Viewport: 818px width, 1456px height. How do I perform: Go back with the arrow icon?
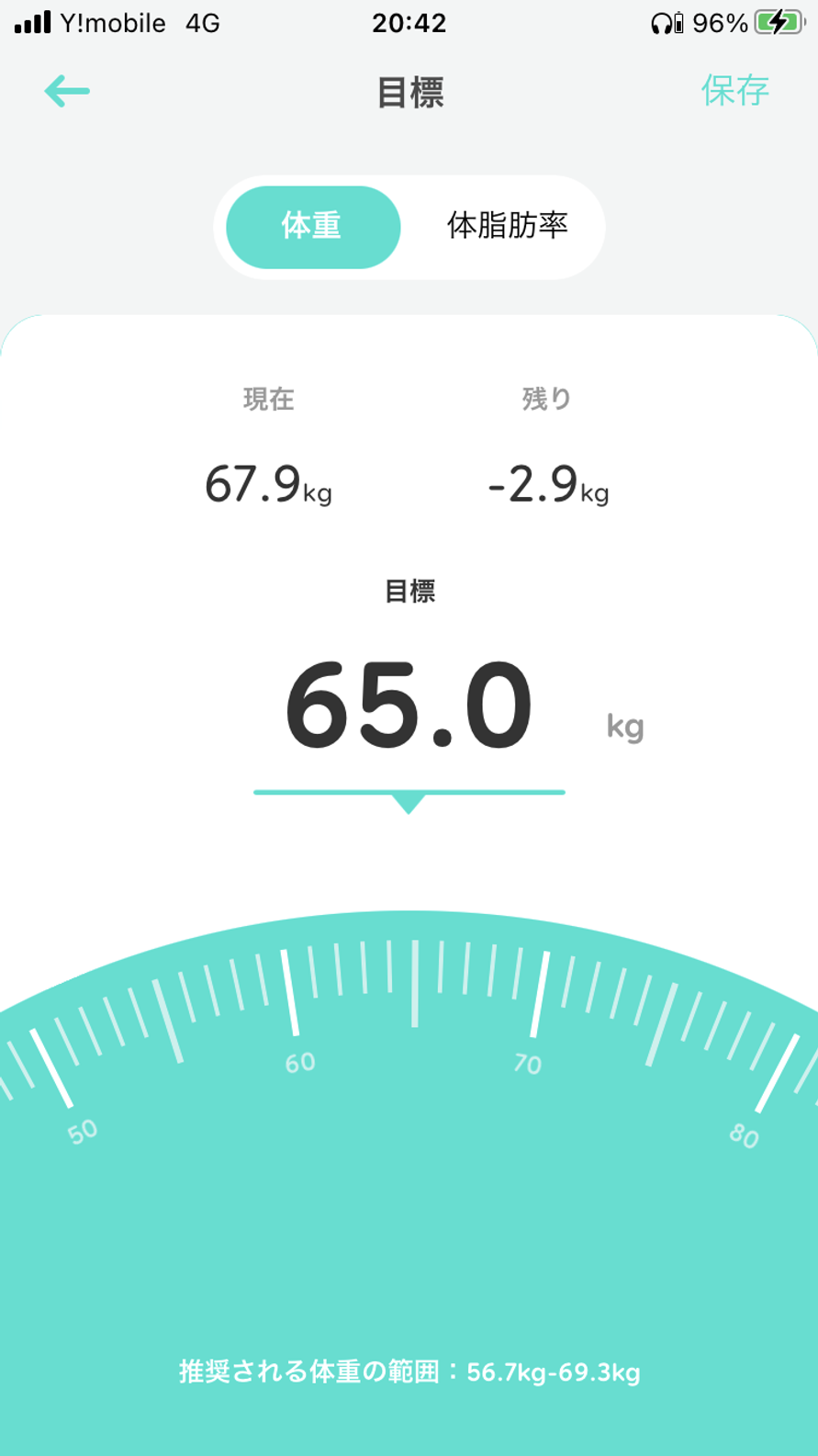[67, 91]
